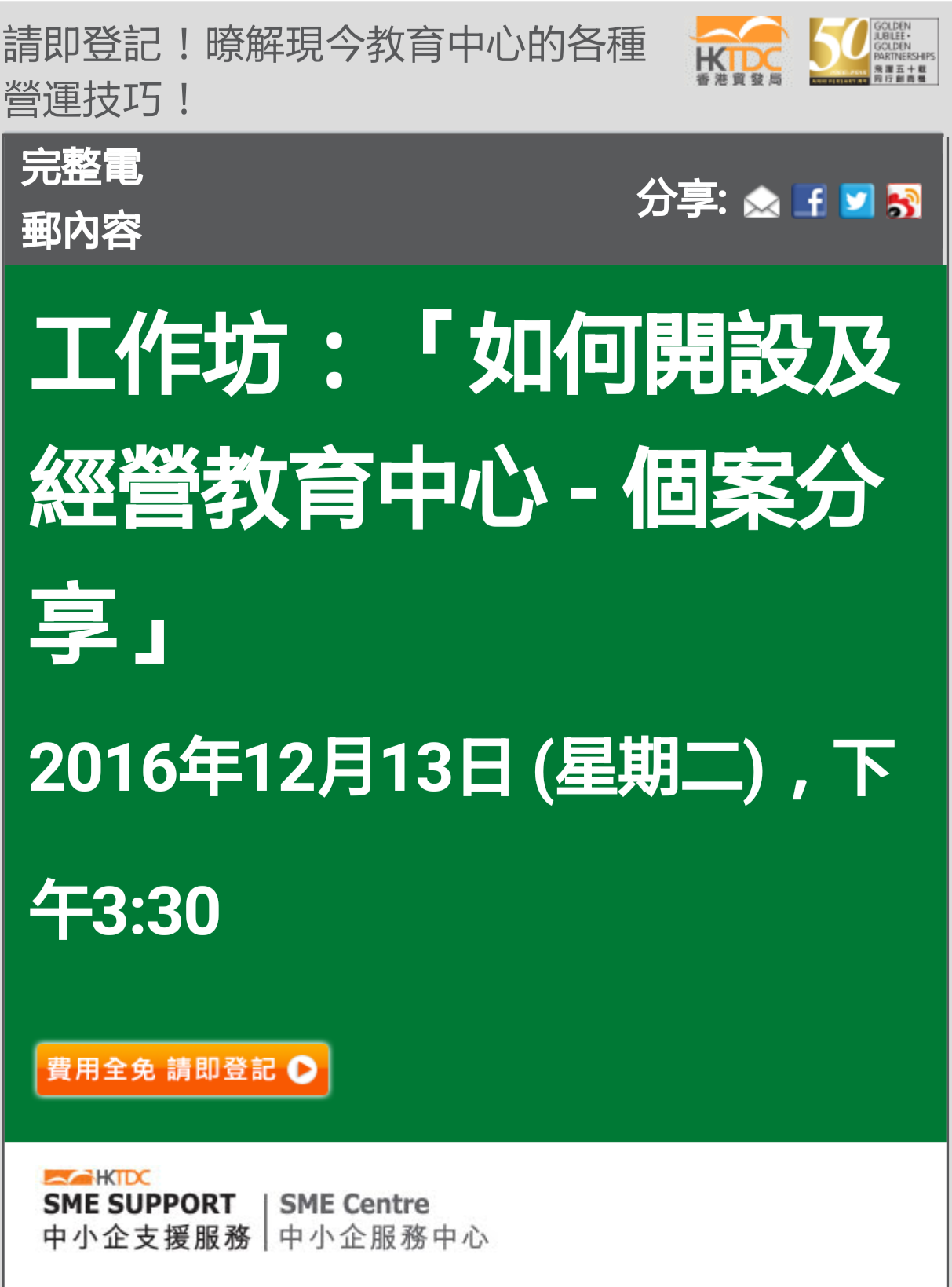
Task: Share this event on Weibo
Action: click(x=904, y=201)
